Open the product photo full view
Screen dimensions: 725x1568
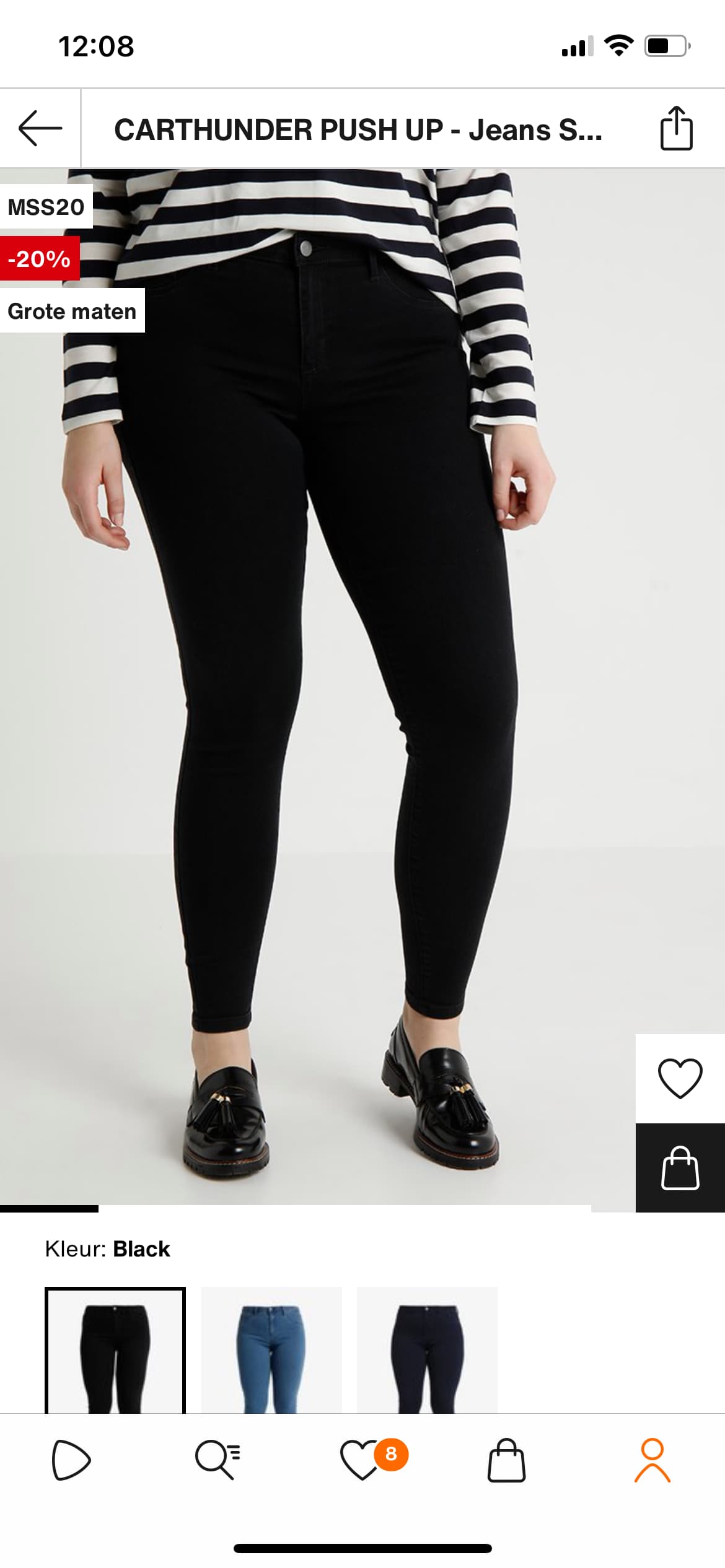coord(362,686)
